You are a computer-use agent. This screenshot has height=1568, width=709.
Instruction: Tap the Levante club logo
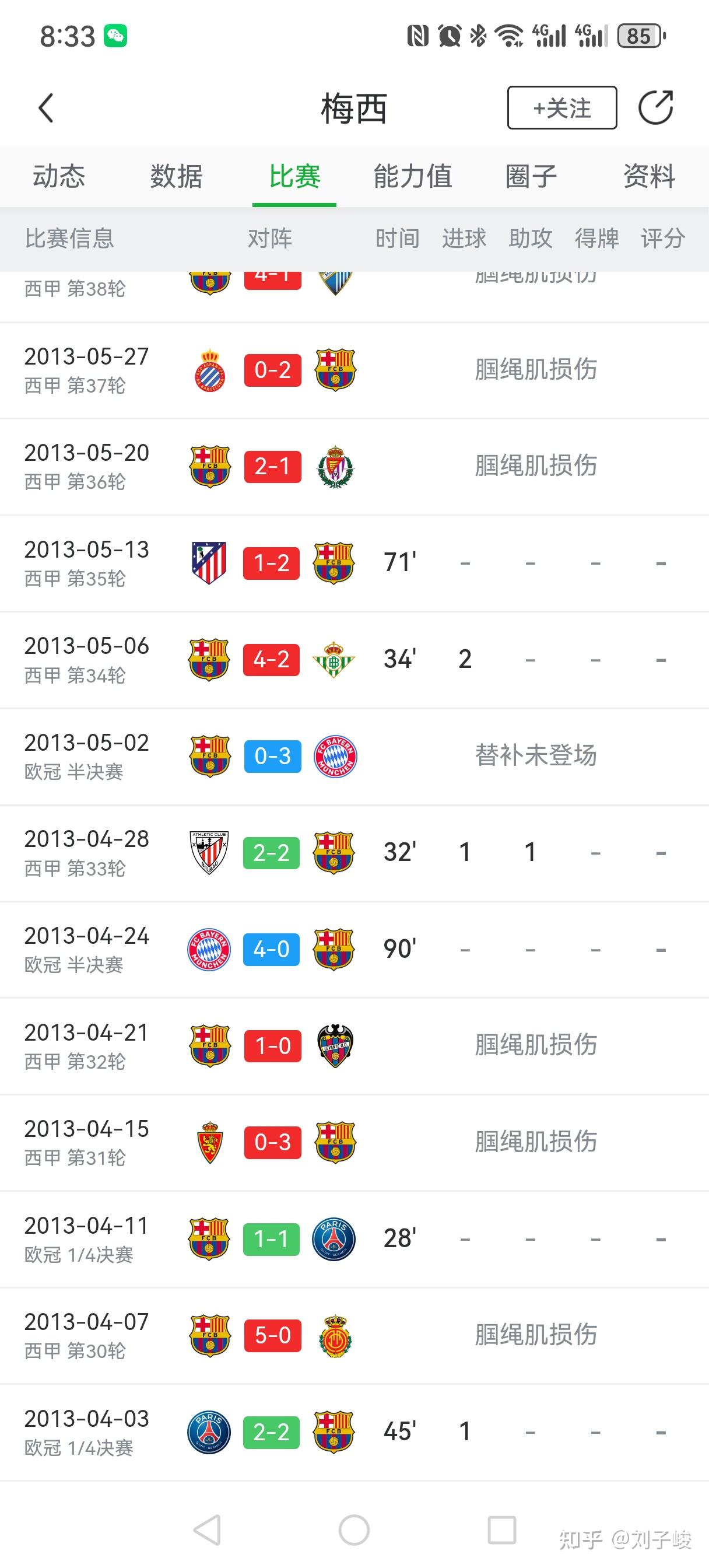coord(334,1046)
